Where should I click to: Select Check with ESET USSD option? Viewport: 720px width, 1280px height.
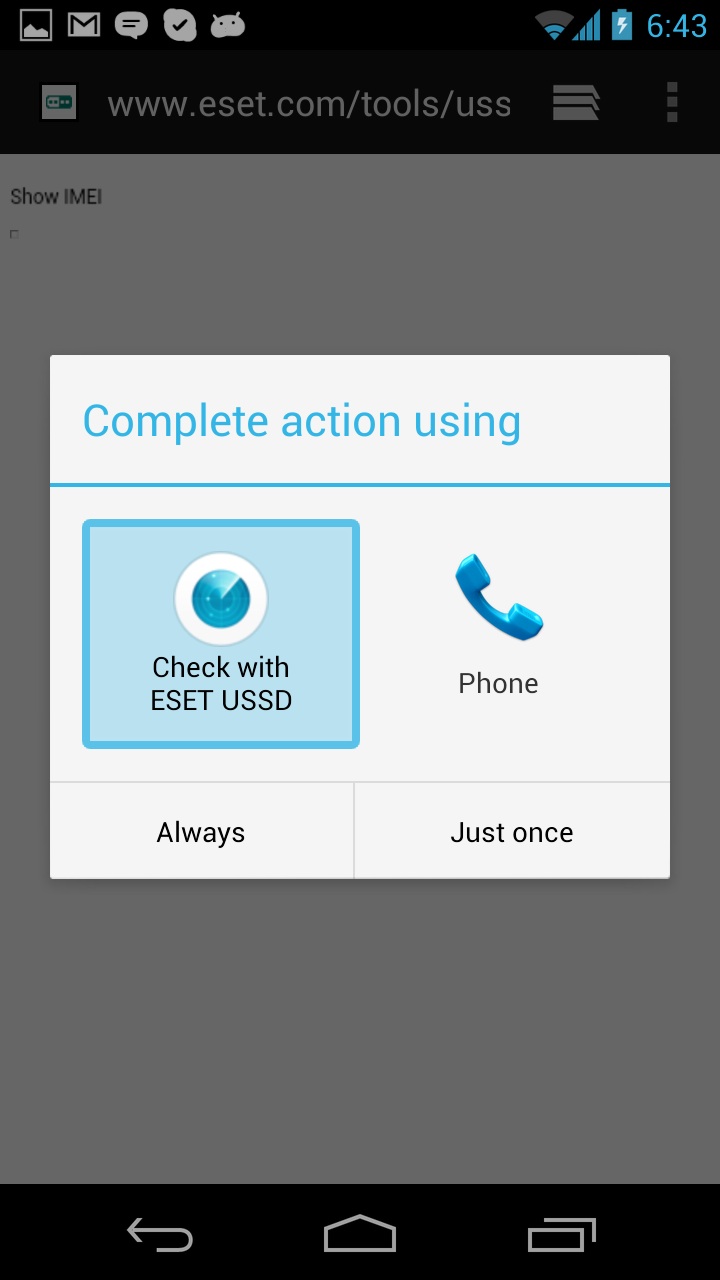tap(221, 633)
